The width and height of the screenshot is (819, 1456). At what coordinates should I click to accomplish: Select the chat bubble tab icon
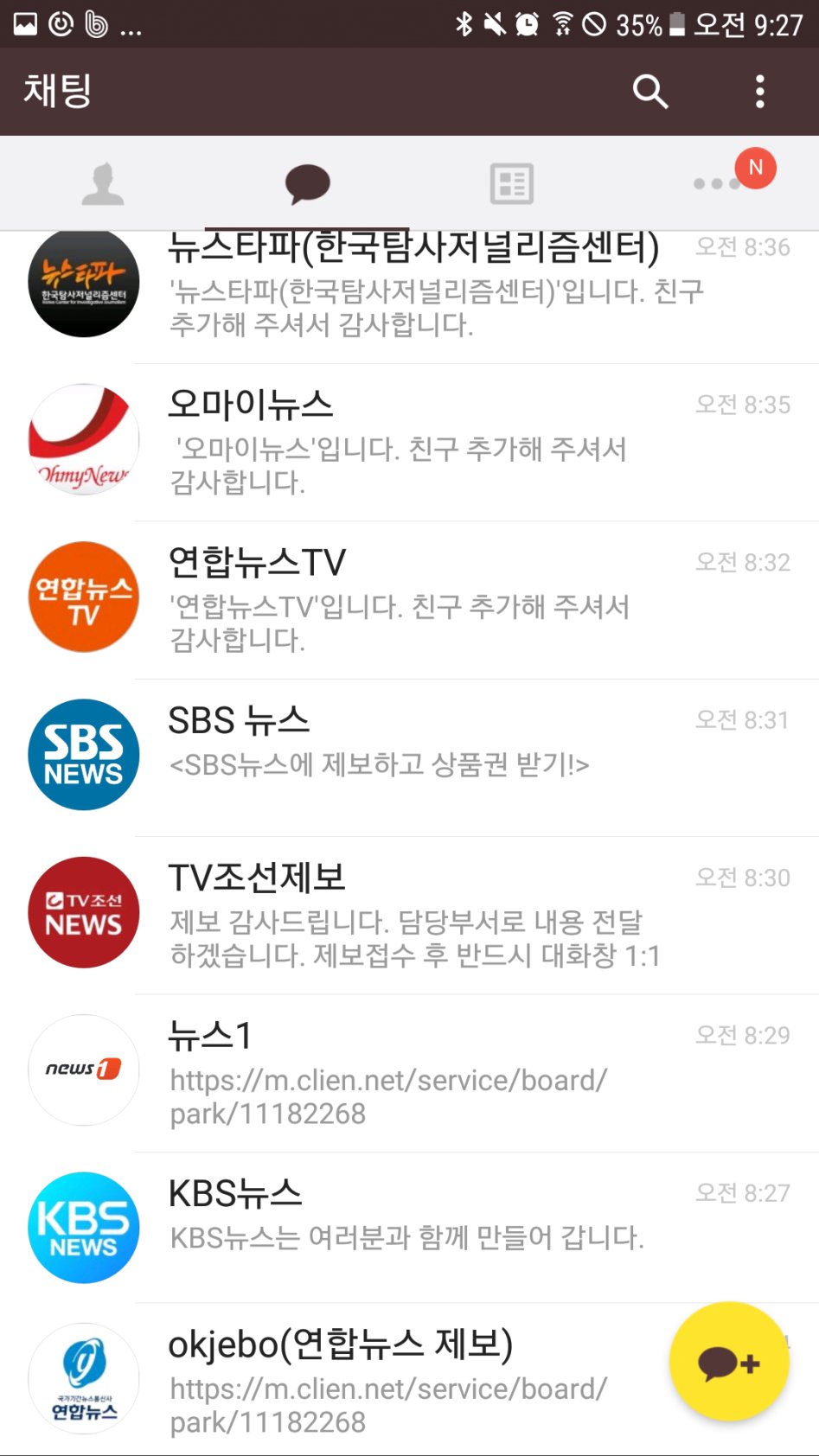pyautogui.click(x=309, y=182)
